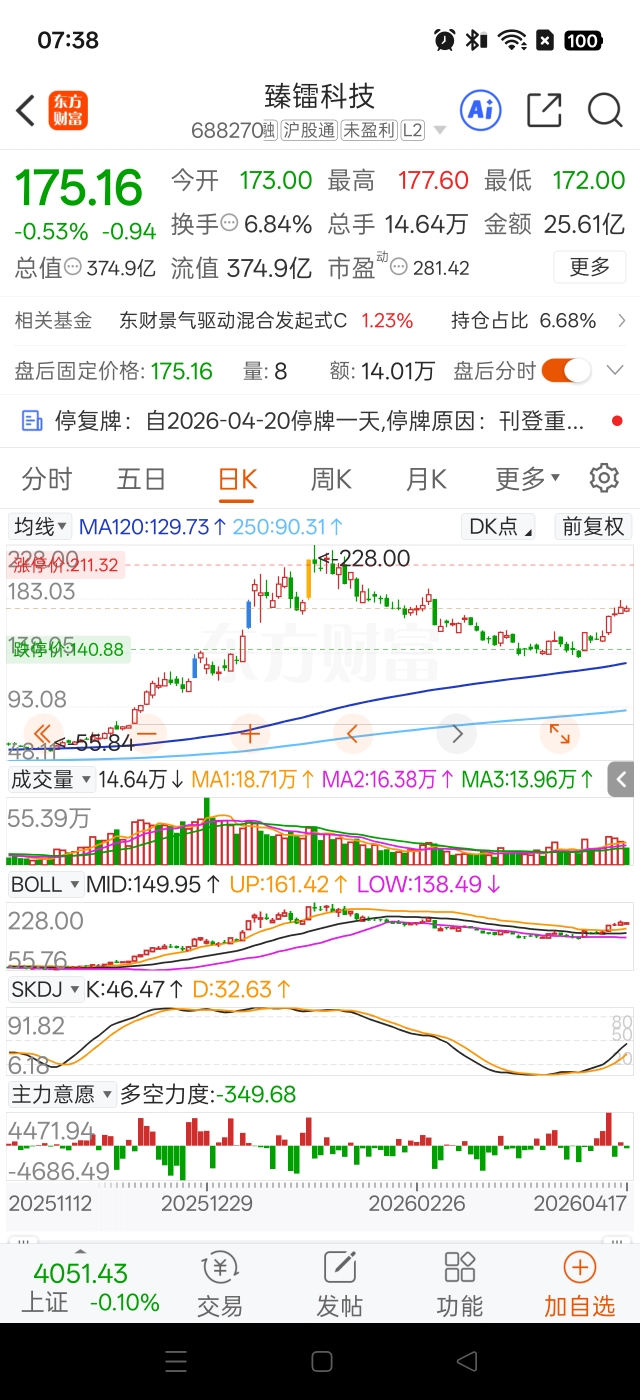This screenshot has height=1400, width=640.
Task: Share this stock page
Action: click(544, 110)
